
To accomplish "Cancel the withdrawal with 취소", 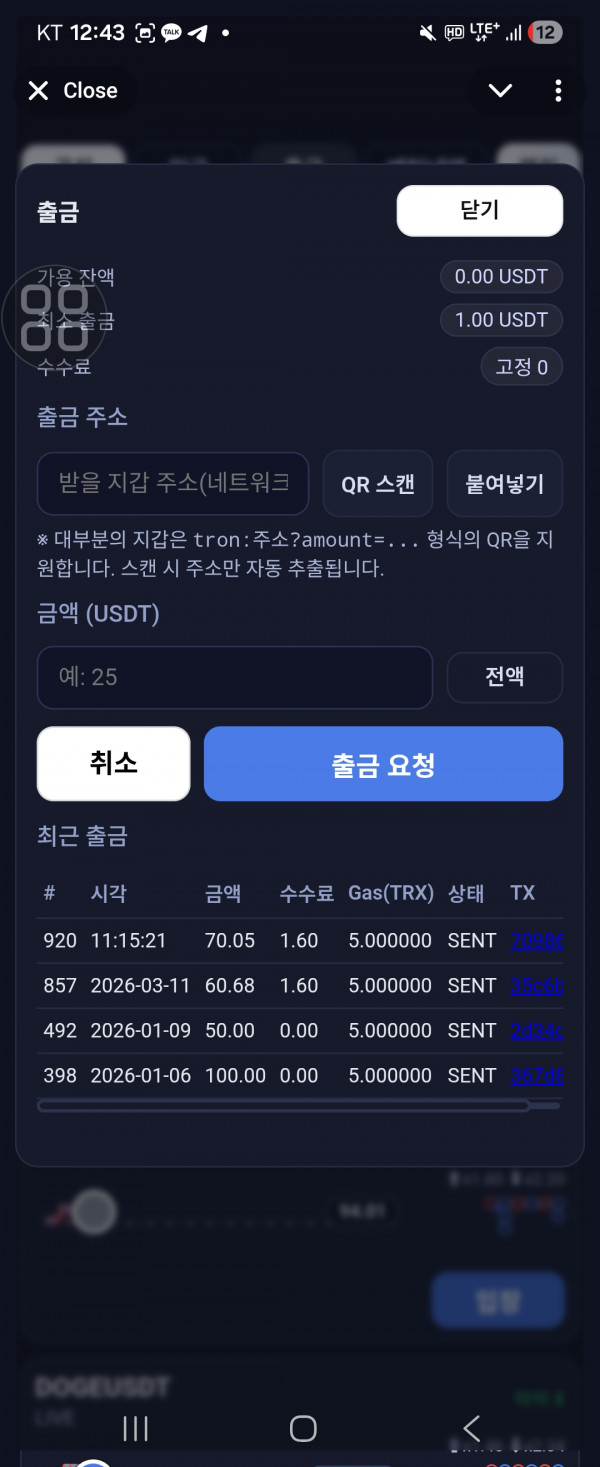I will tap(113, 764).
